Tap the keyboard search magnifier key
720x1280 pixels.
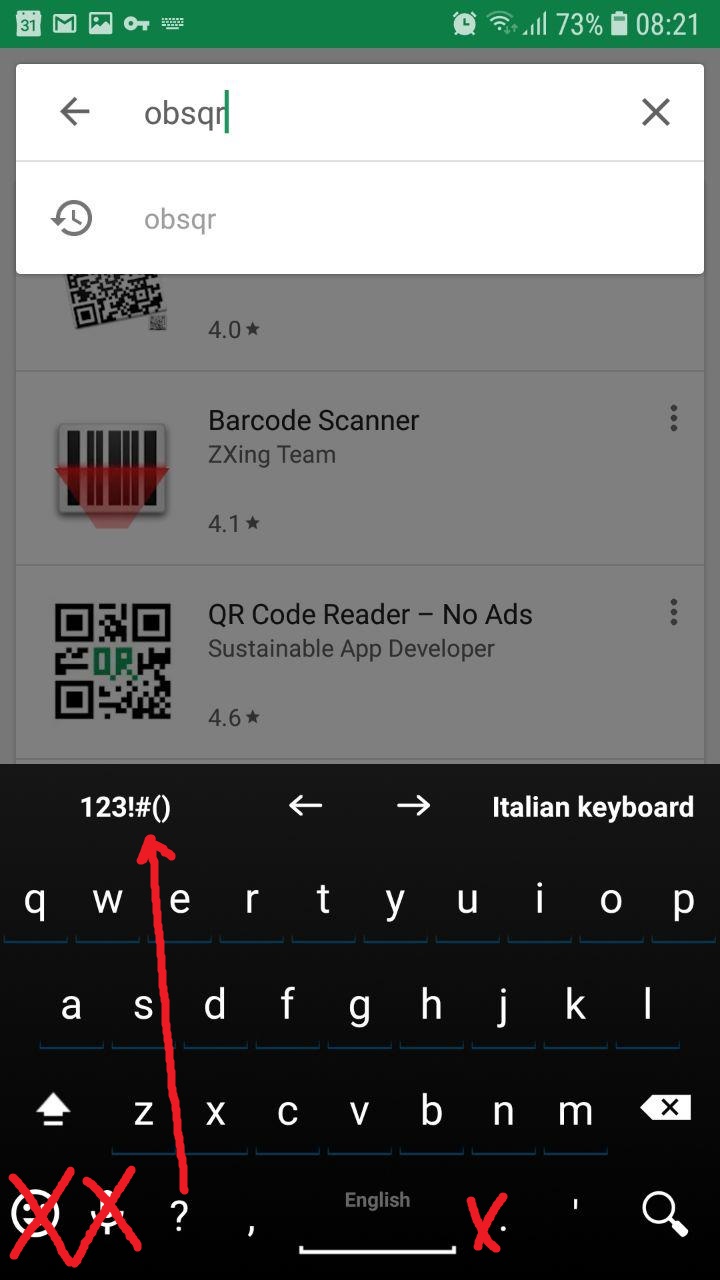665,1213
